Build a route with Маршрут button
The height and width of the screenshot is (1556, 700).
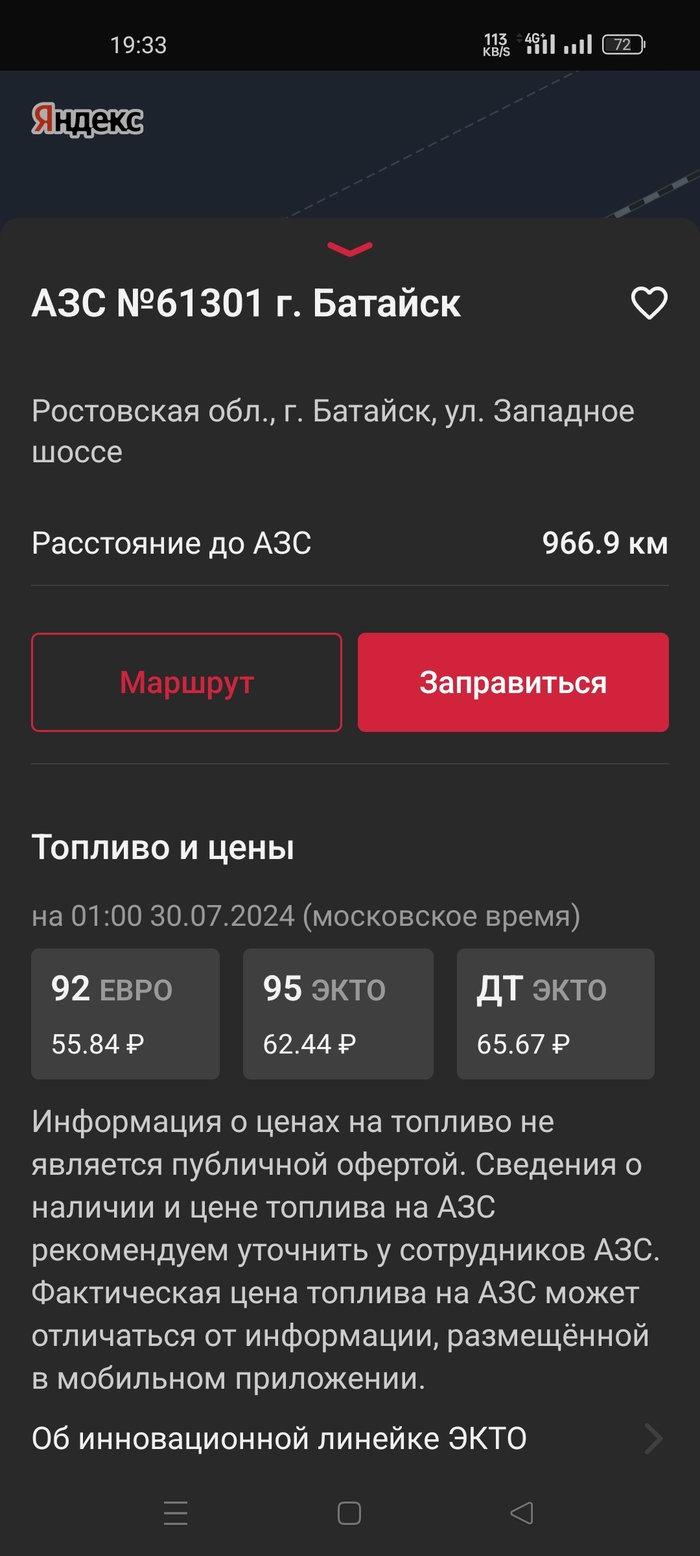click(187, 682)
